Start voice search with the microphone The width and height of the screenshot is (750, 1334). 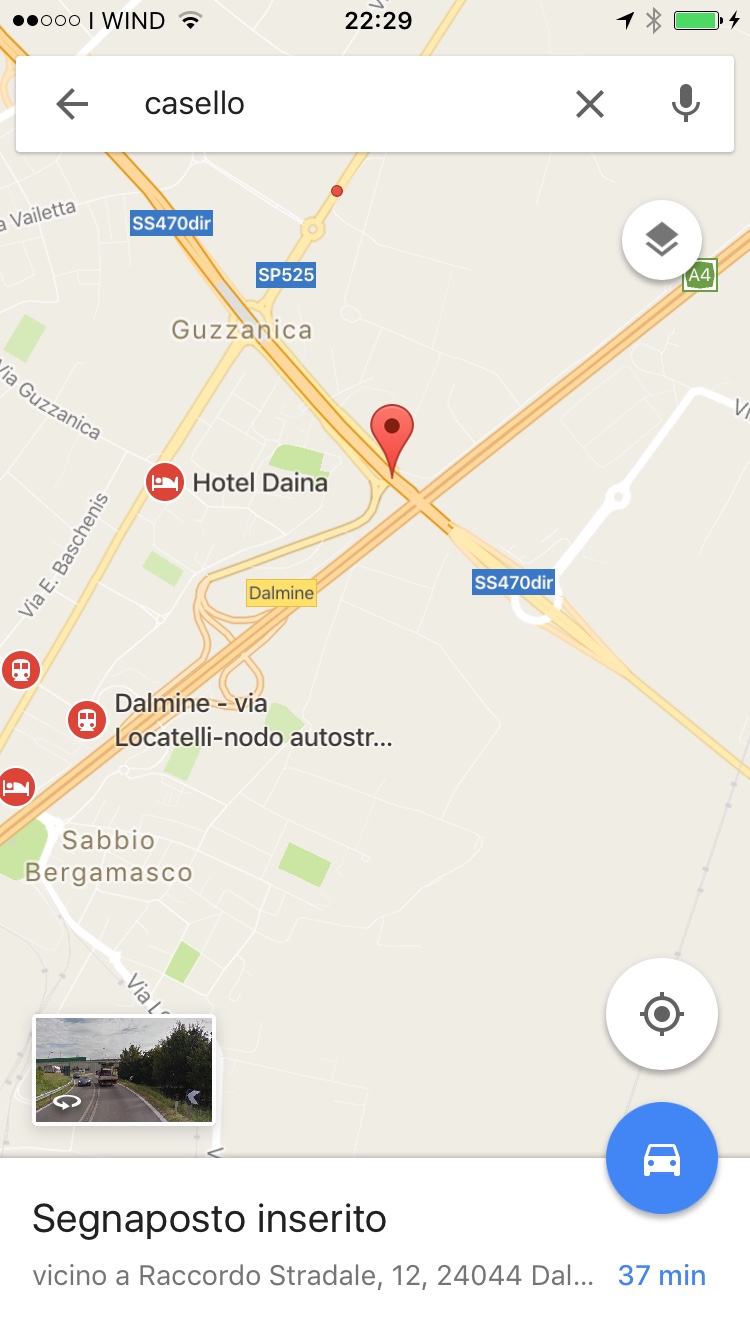(x=685, y=104)
